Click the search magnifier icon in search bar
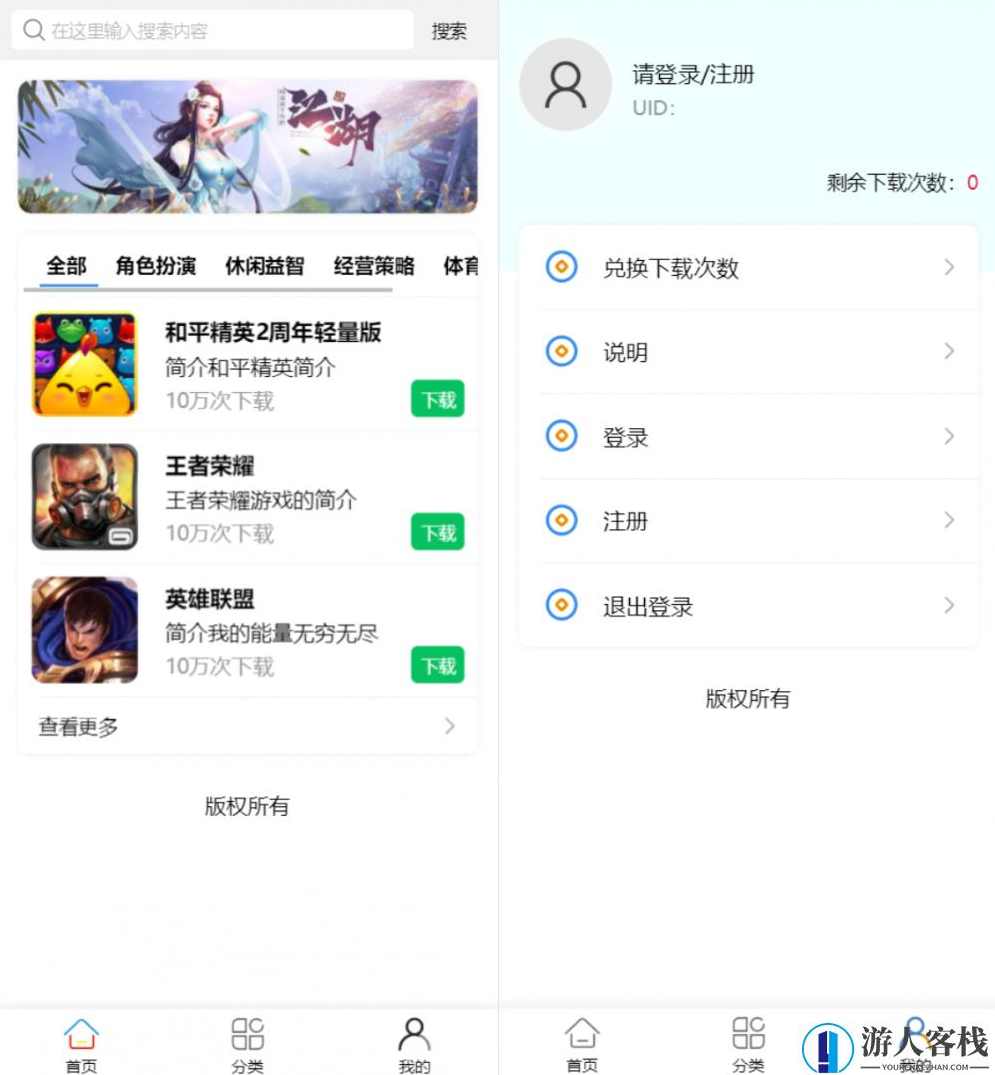This screenshot has height=1075, width=995. [x=33, y=31]
